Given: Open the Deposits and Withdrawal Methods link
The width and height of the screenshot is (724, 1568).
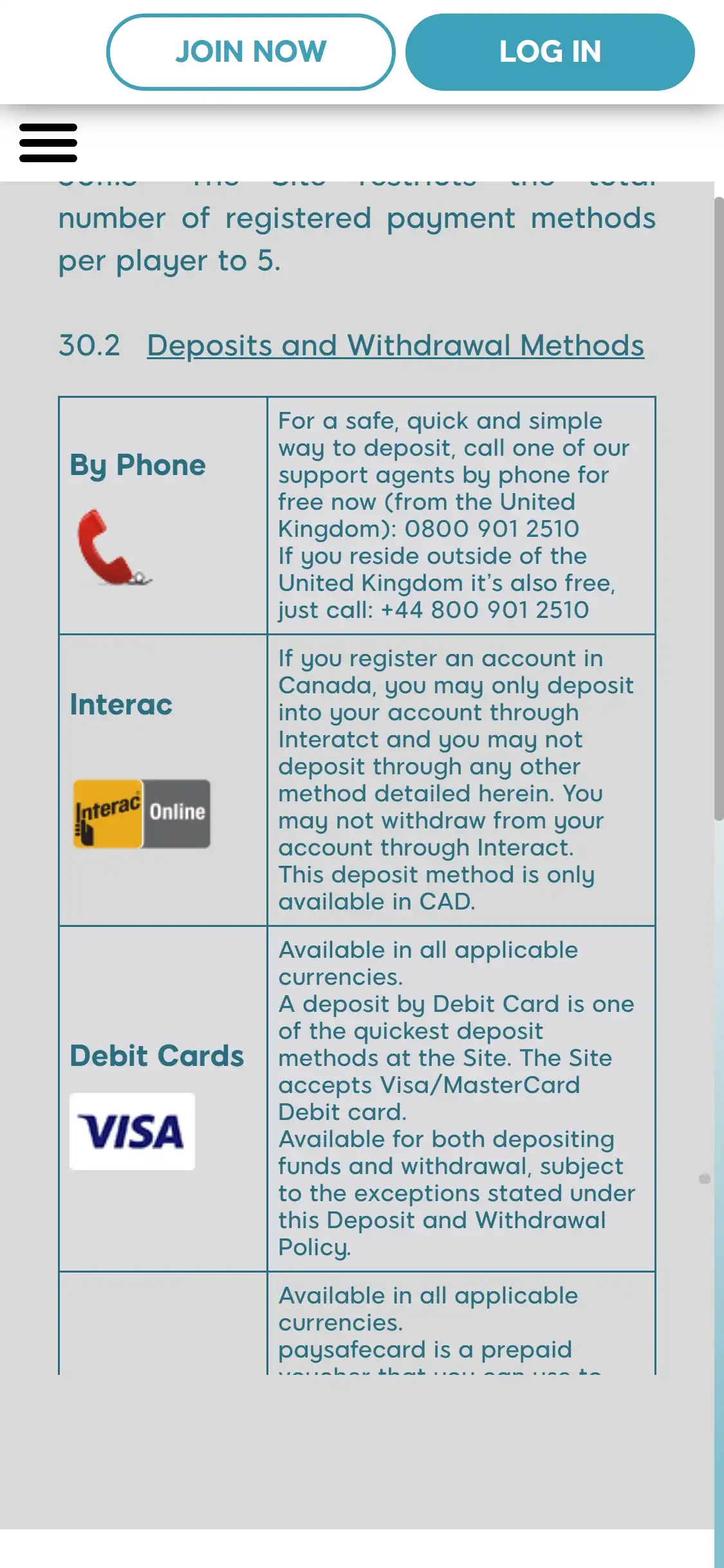Looking at the screenshot, I should click(395, 346).
